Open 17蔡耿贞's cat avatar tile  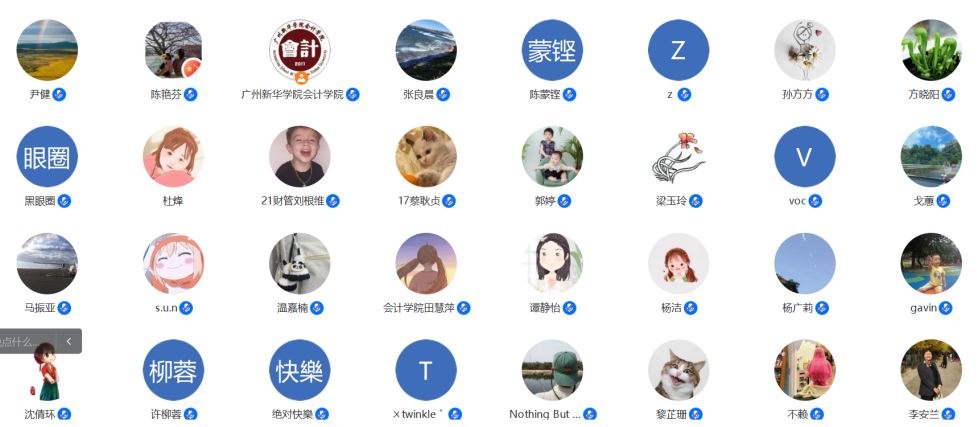[426, 157]
